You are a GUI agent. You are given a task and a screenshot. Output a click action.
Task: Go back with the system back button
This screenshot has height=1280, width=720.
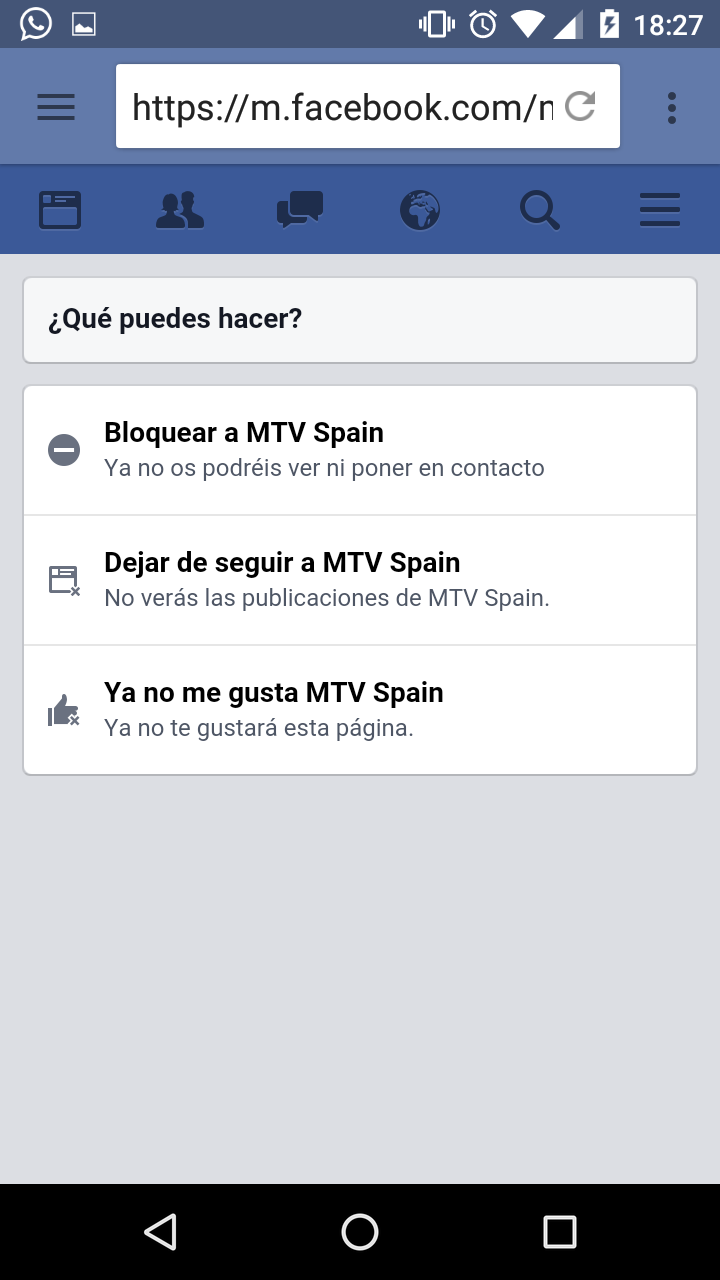[160, 1232]
